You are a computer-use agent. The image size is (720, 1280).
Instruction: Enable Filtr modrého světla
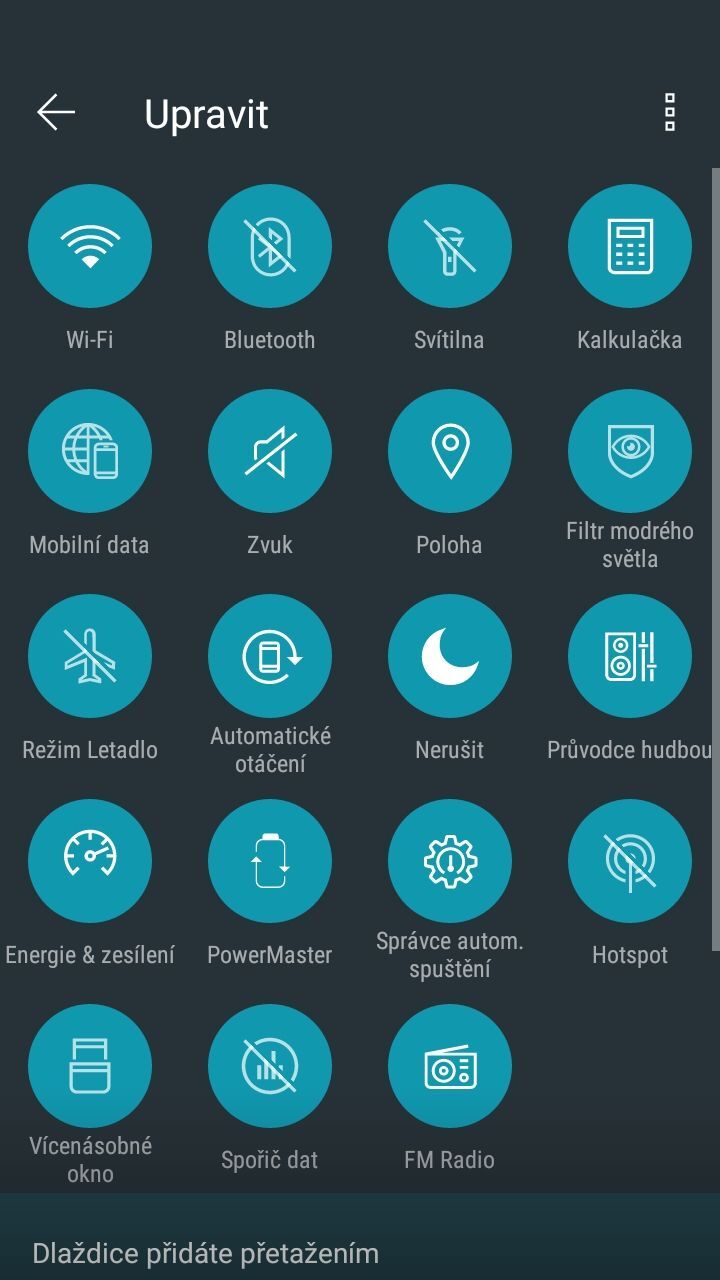coord(629,451)
